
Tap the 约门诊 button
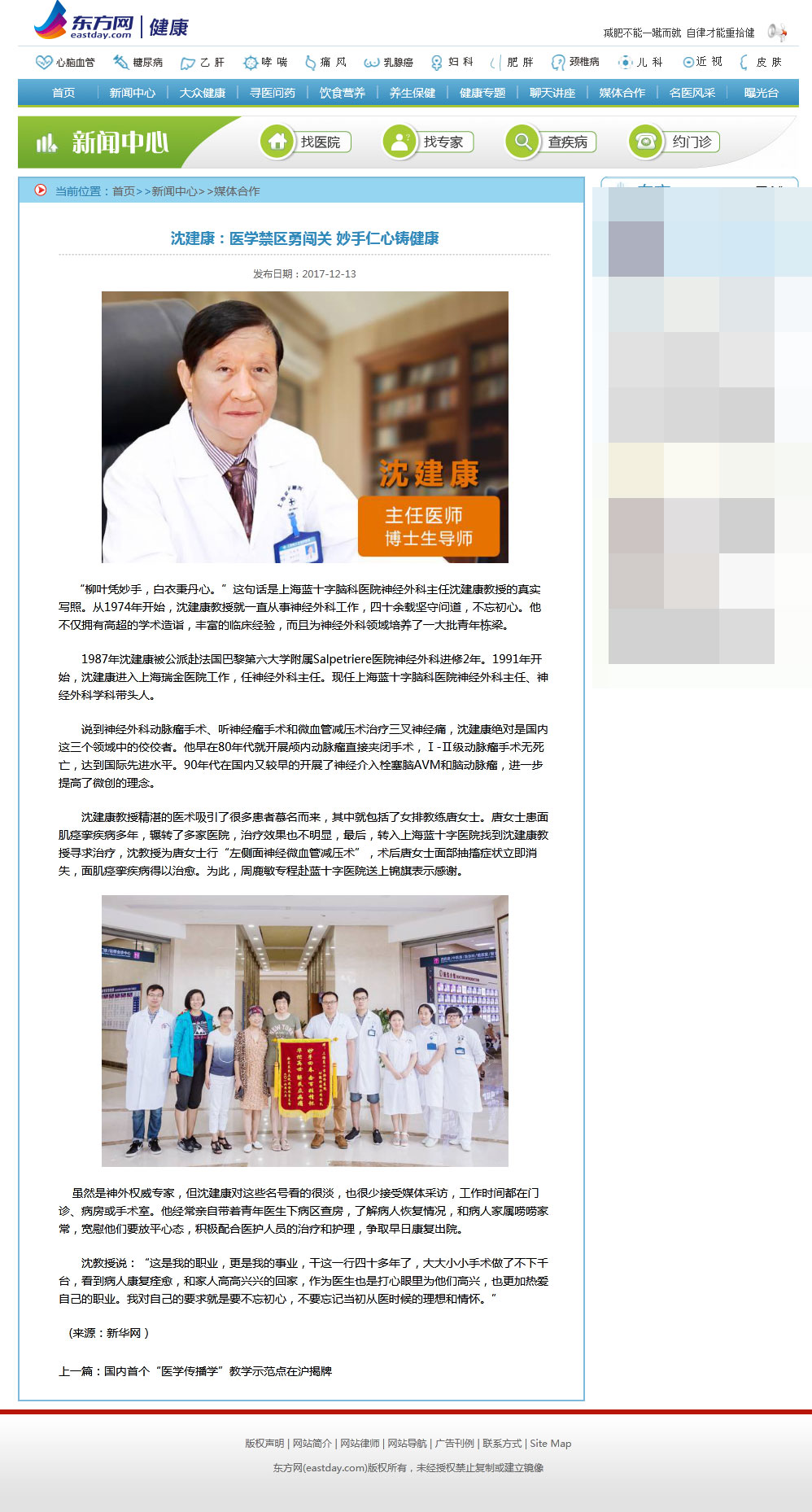pos(676,142)
